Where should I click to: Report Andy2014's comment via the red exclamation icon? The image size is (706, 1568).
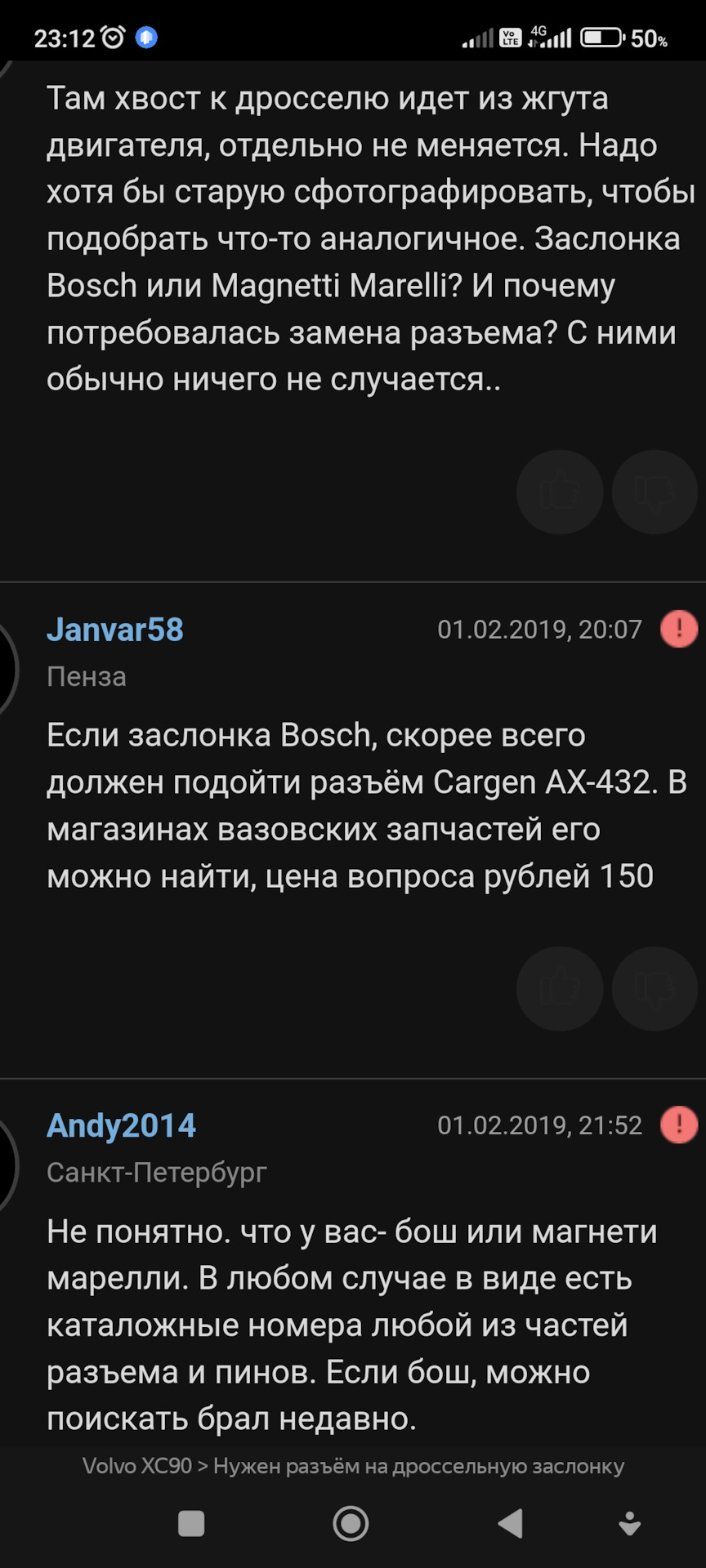click(x=678, y=1125)
